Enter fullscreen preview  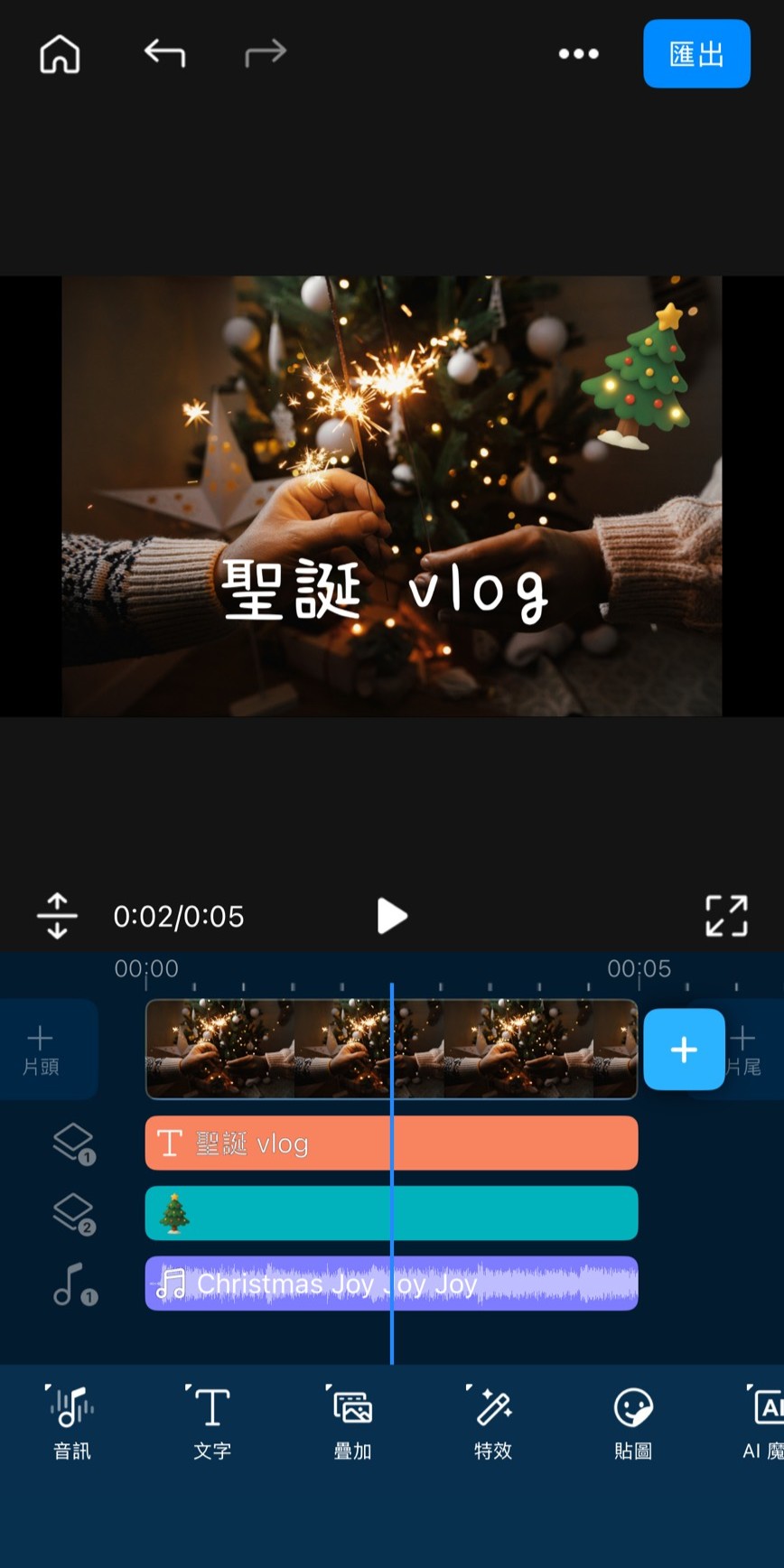tap(726, 916)
